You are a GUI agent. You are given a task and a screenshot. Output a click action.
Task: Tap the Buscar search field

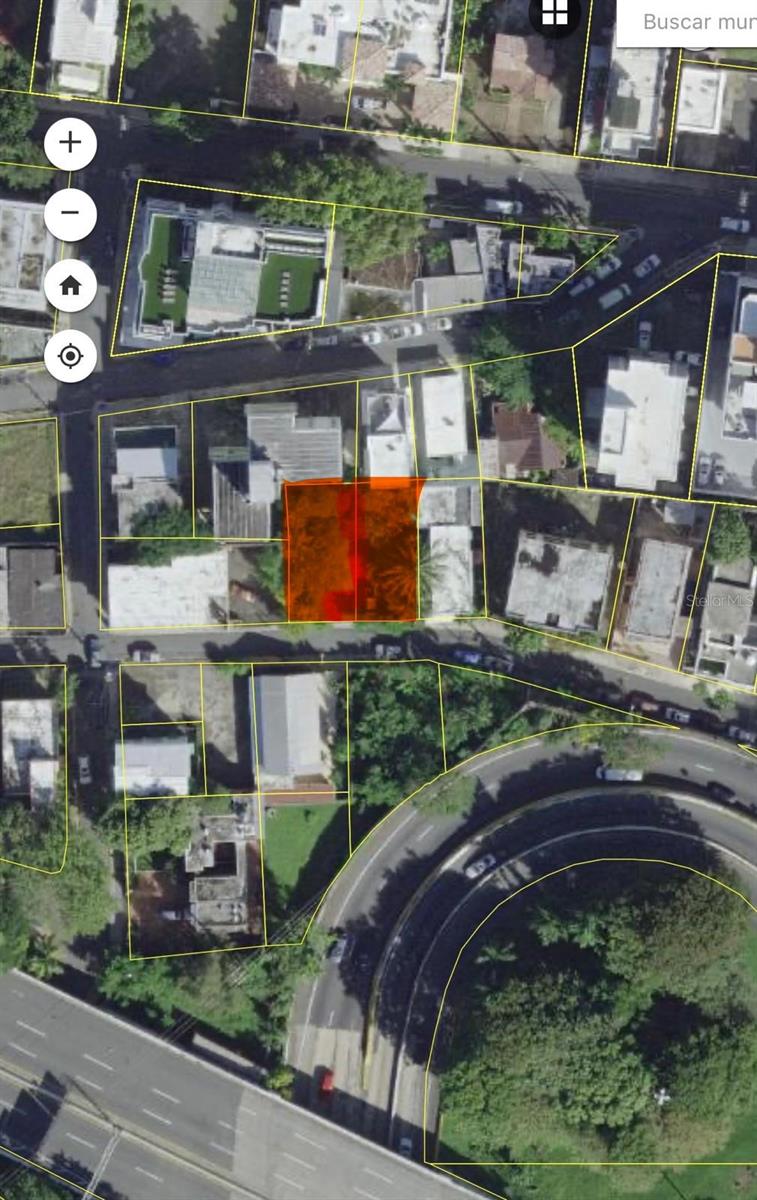[x=690, y=22]
